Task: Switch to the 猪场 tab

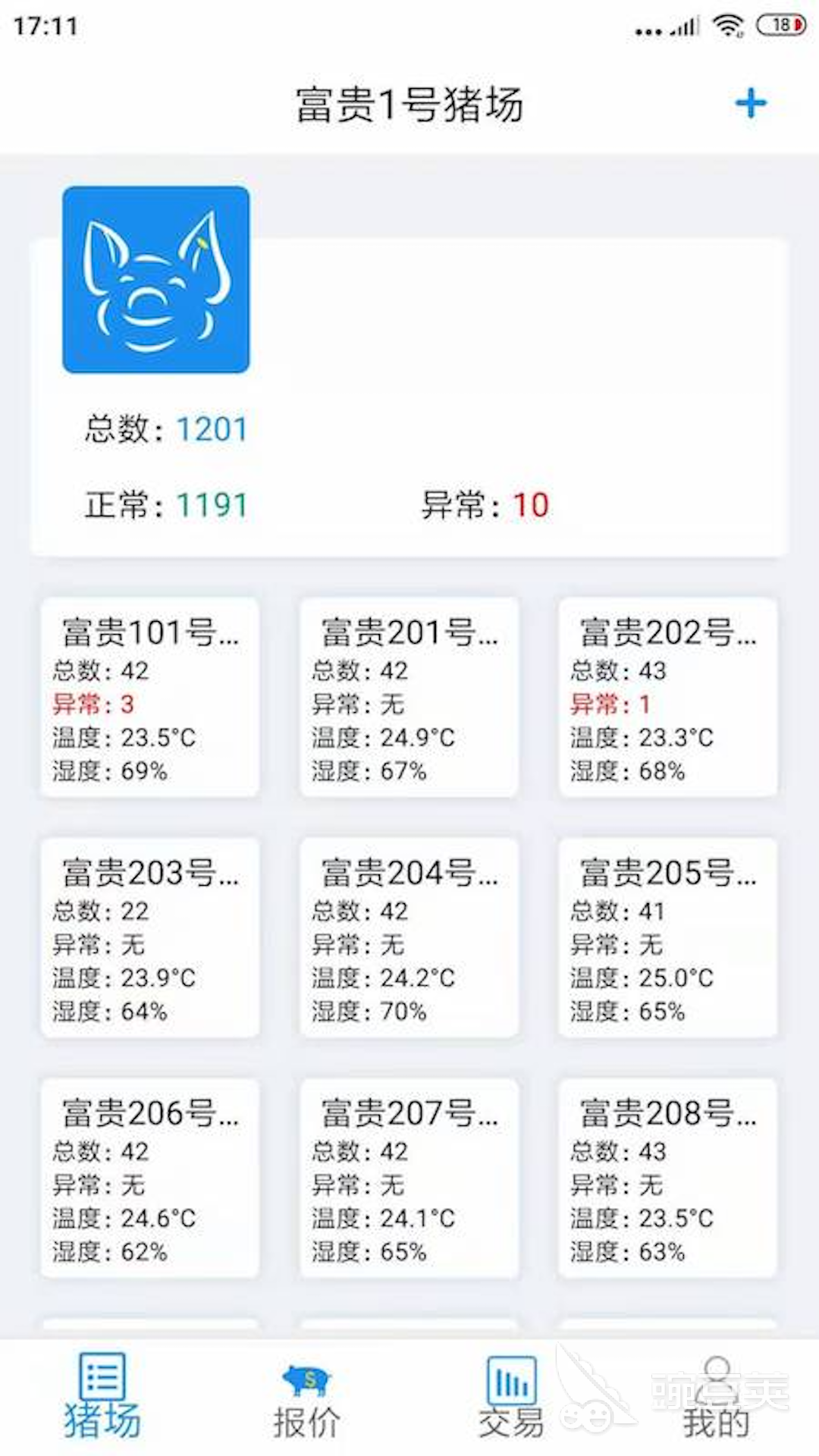Action: [x=102, y=1397]
